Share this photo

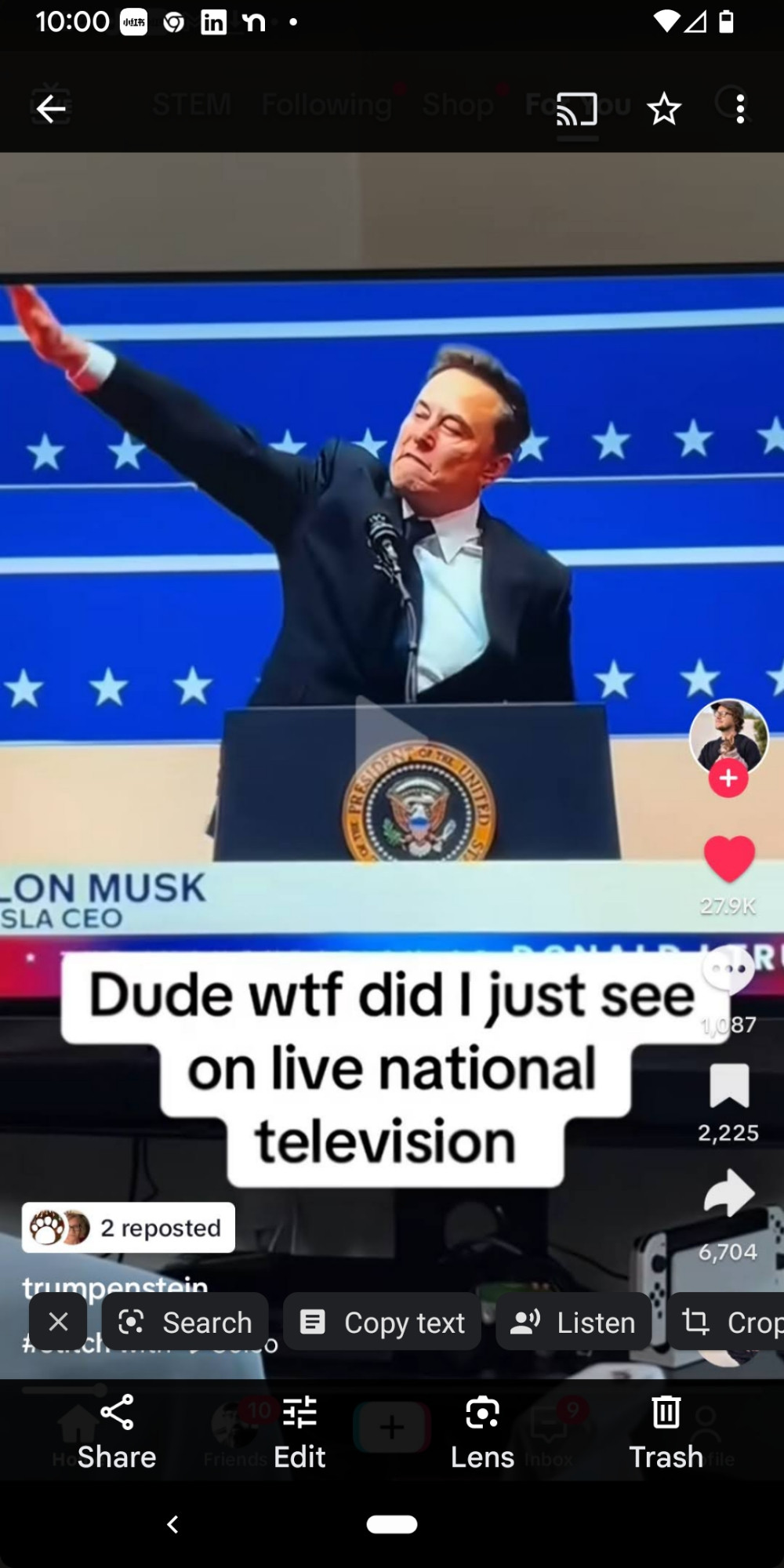pos(117,1433)
